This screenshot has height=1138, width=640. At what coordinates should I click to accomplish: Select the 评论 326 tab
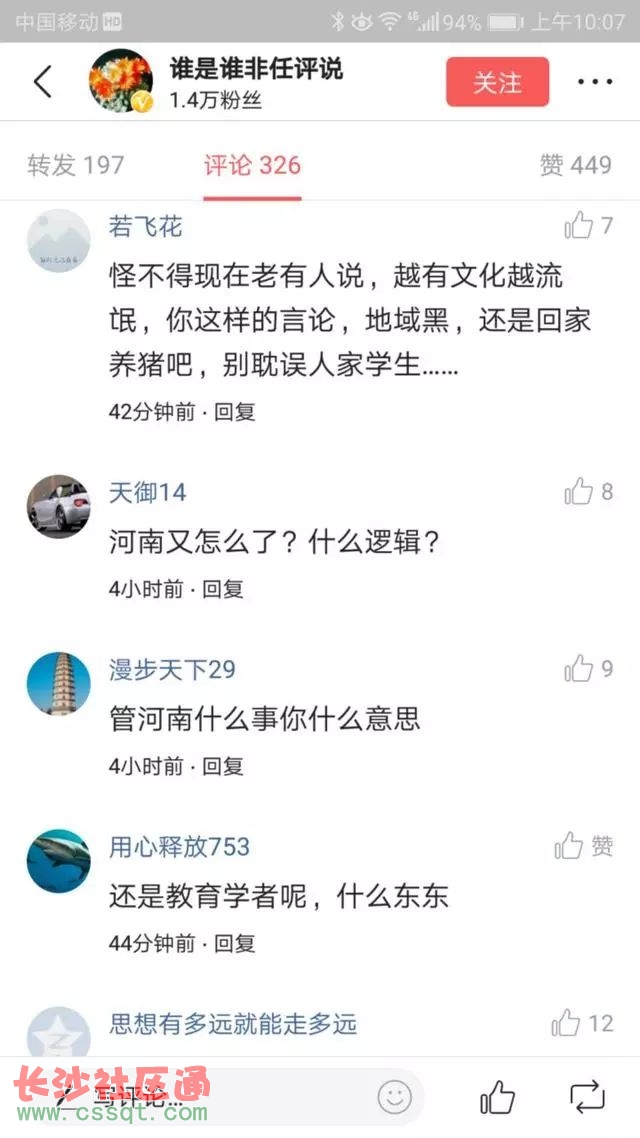point(252,165)
